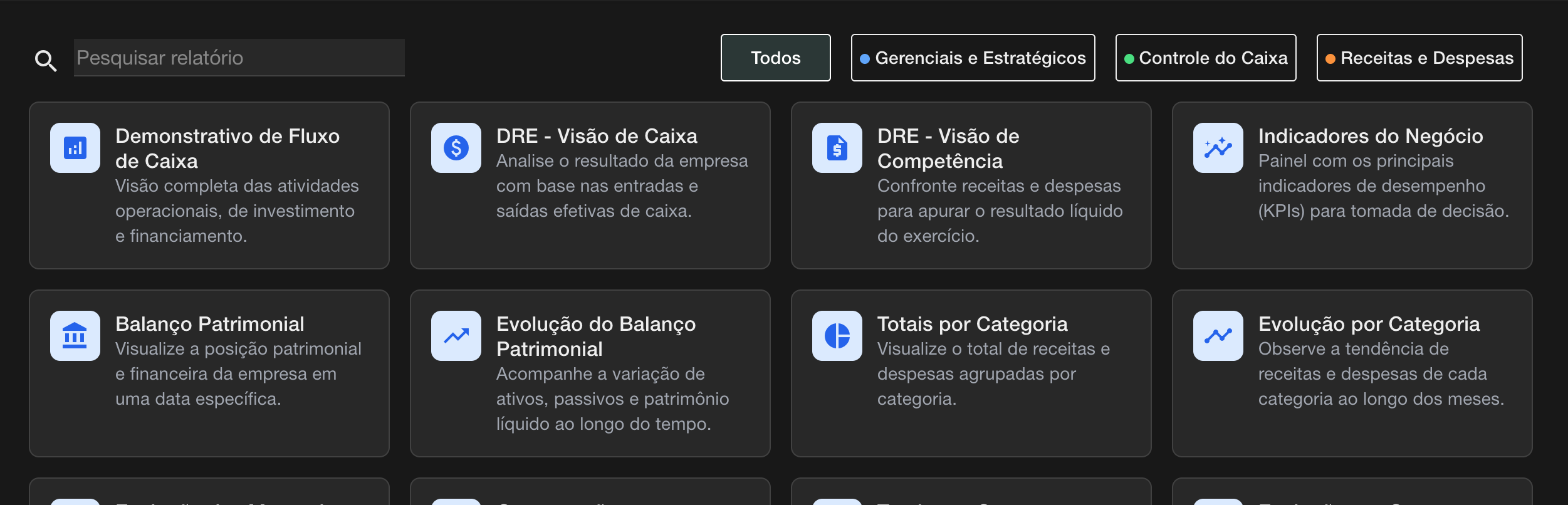The height and width of the screenshot is (505, 1568).
Task: Filter by Receitas e Despesas
Action: tap(1419, 58)
